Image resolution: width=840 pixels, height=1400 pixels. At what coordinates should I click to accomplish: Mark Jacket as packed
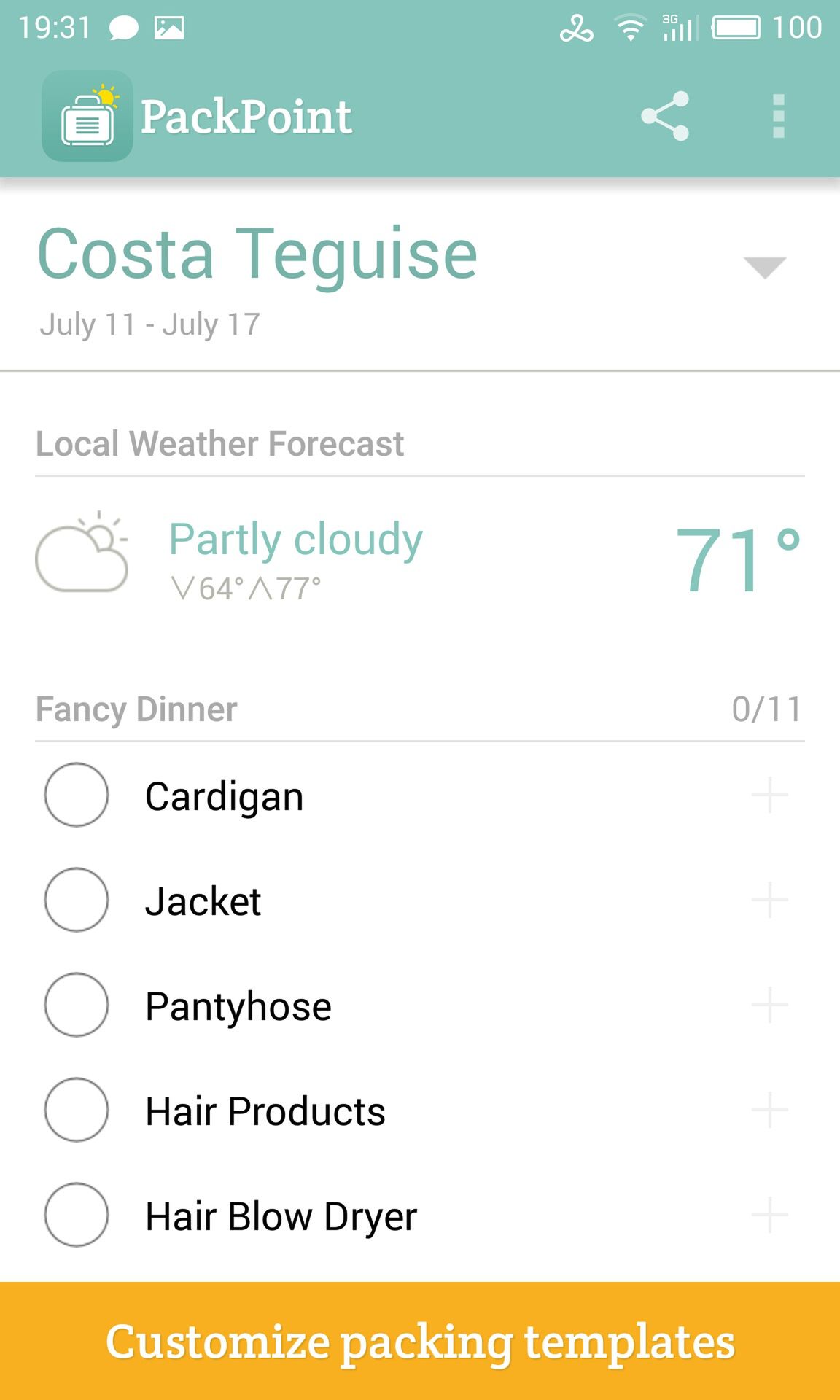coord(77,900)
